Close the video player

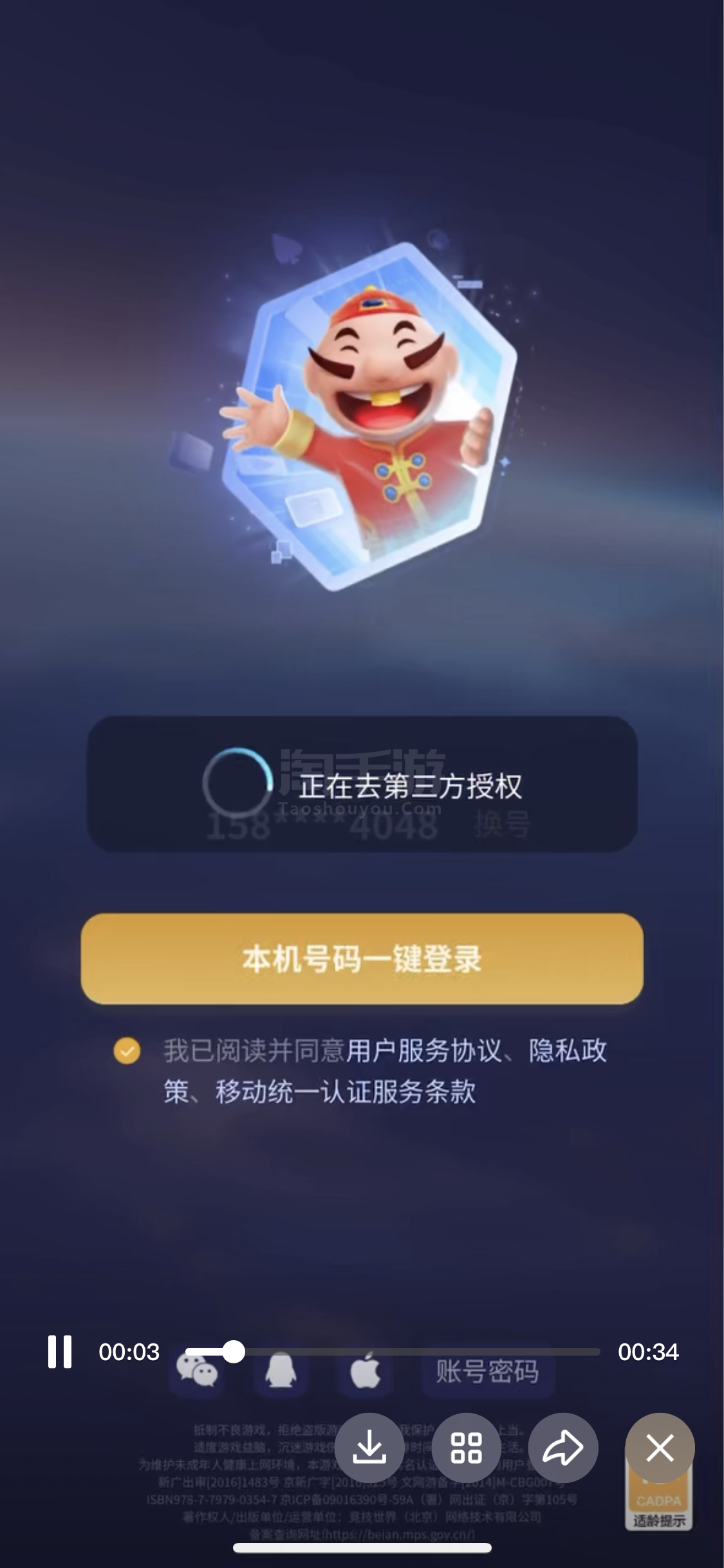660,1448
